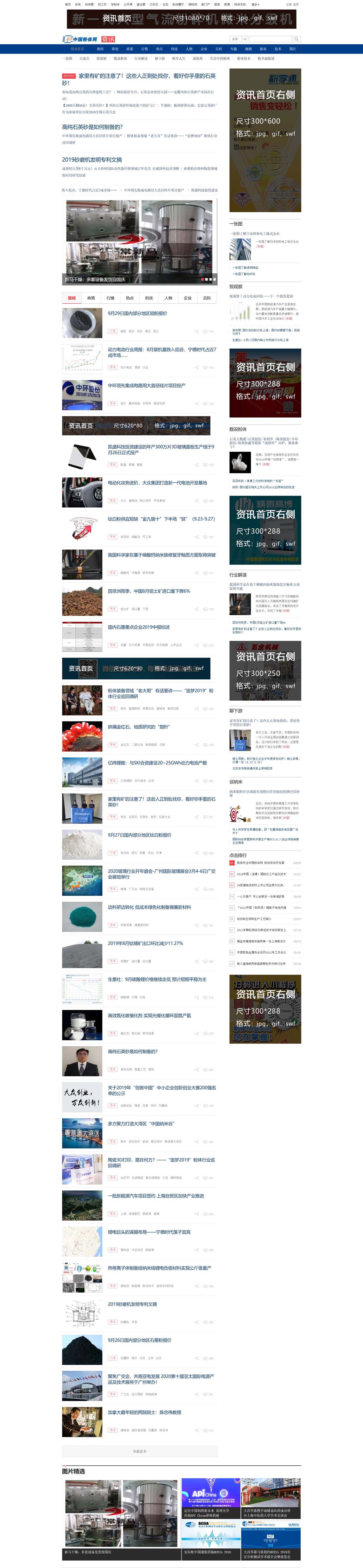The height and width of the screenshot is (1568, 363).
Task: Switch to the 行情 news list tab
Action: click(x=110, y=298)
